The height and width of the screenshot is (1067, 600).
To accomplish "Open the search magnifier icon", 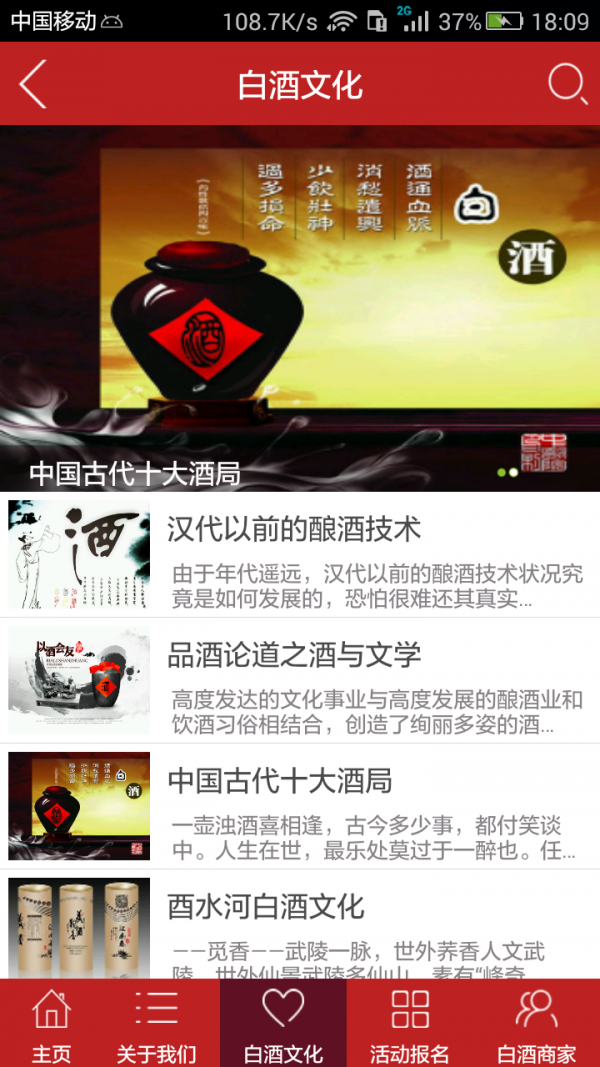I will 567,84.
